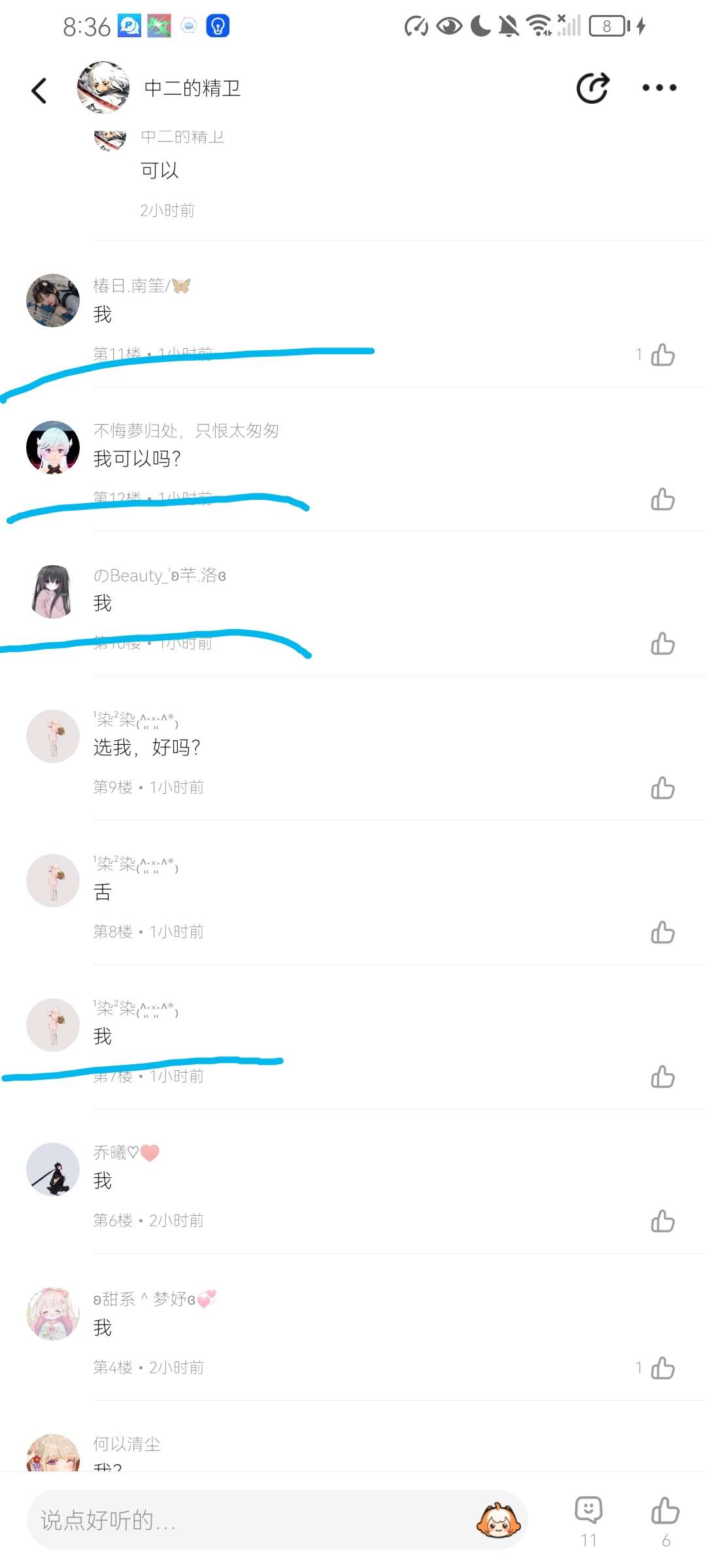Like the comment by 乔曦
This screenshot has width=706, height=1568.
click(662, 1221)
